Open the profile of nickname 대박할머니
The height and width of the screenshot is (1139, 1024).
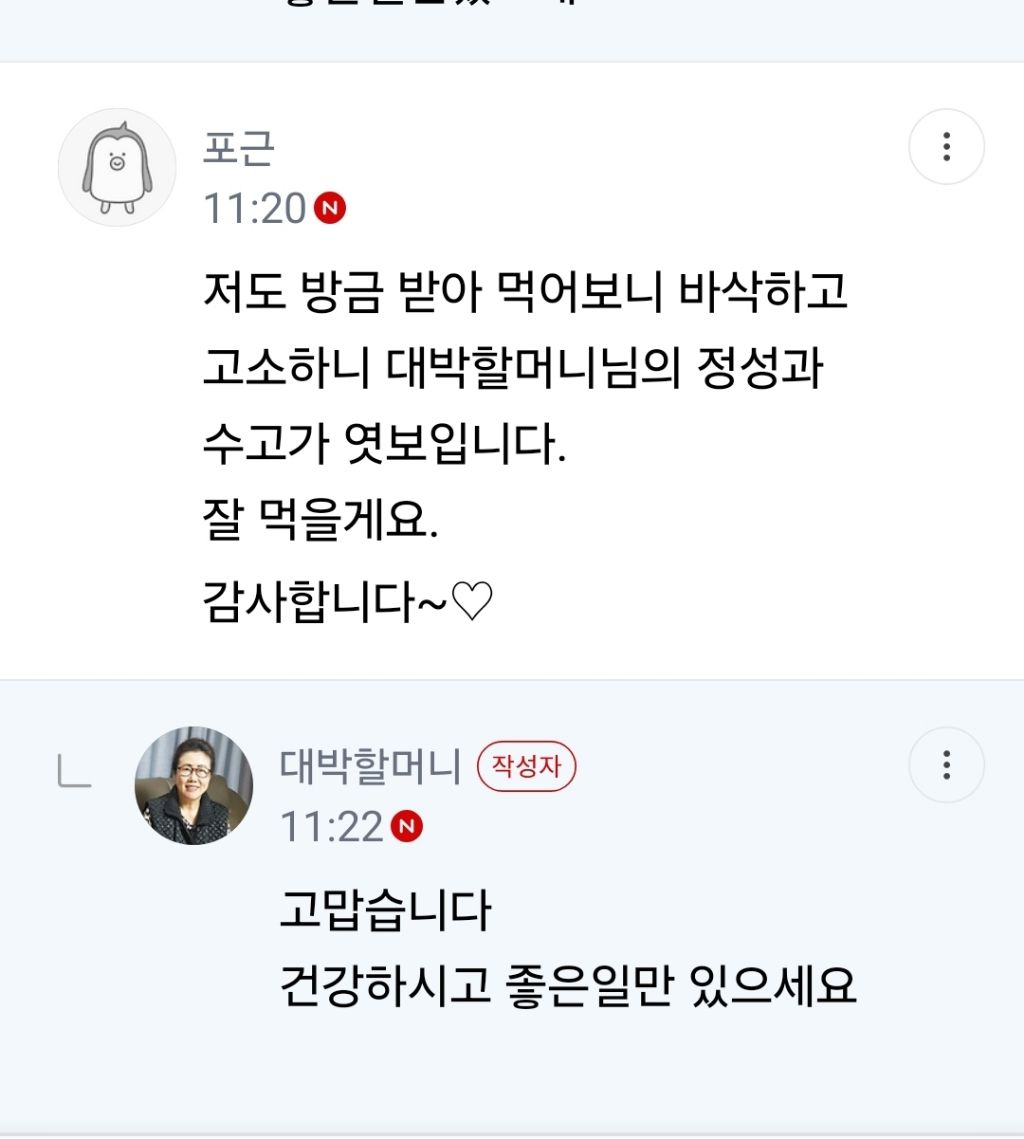(370, 766)
